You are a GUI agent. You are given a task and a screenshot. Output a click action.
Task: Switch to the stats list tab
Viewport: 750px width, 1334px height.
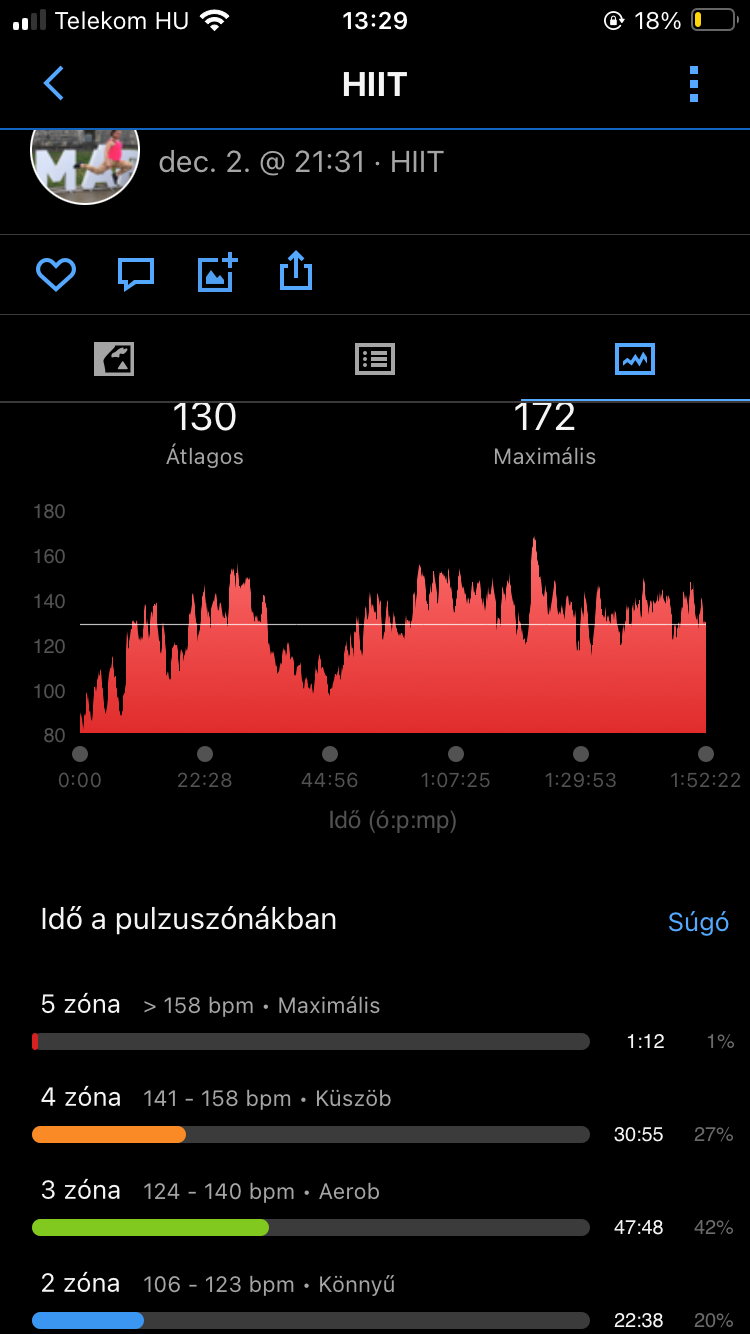point(375,358)
